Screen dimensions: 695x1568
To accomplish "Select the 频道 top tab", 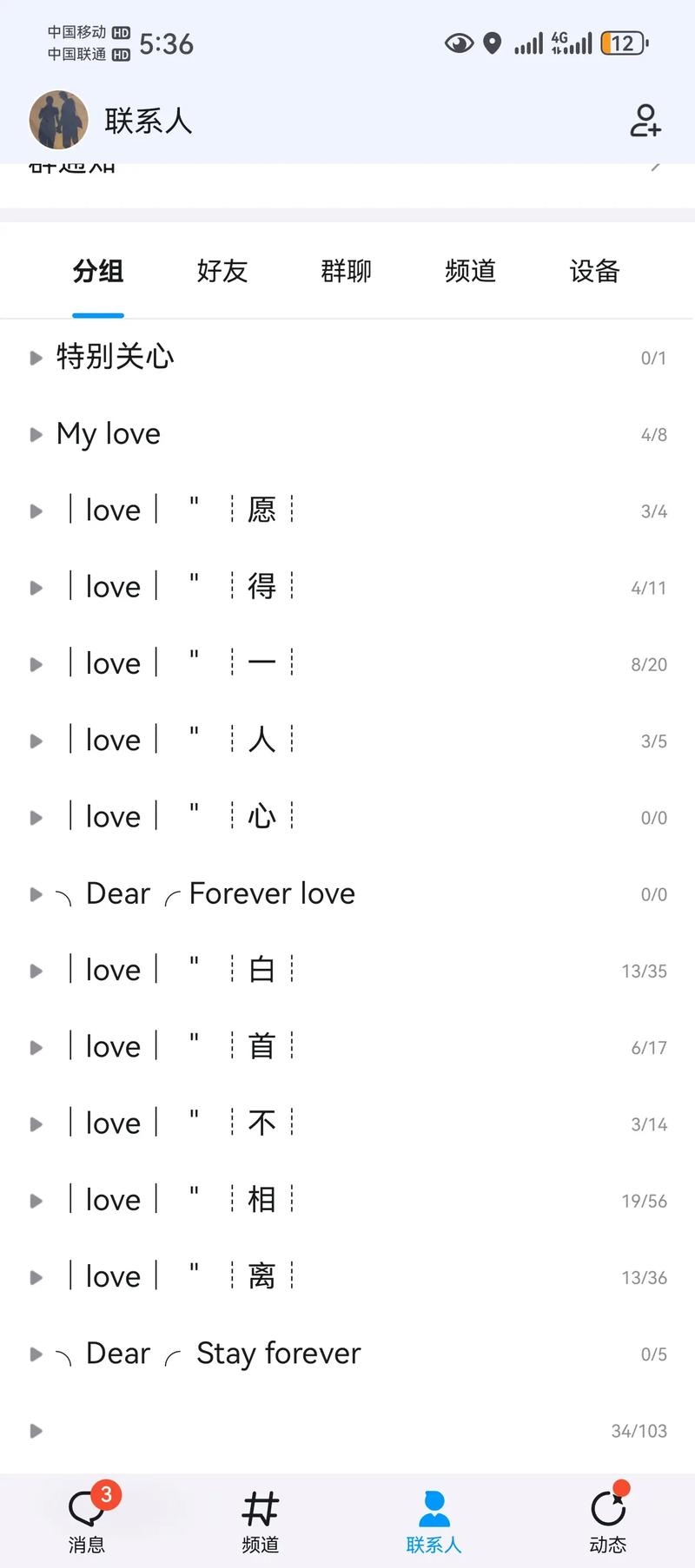I will point(470,271).
